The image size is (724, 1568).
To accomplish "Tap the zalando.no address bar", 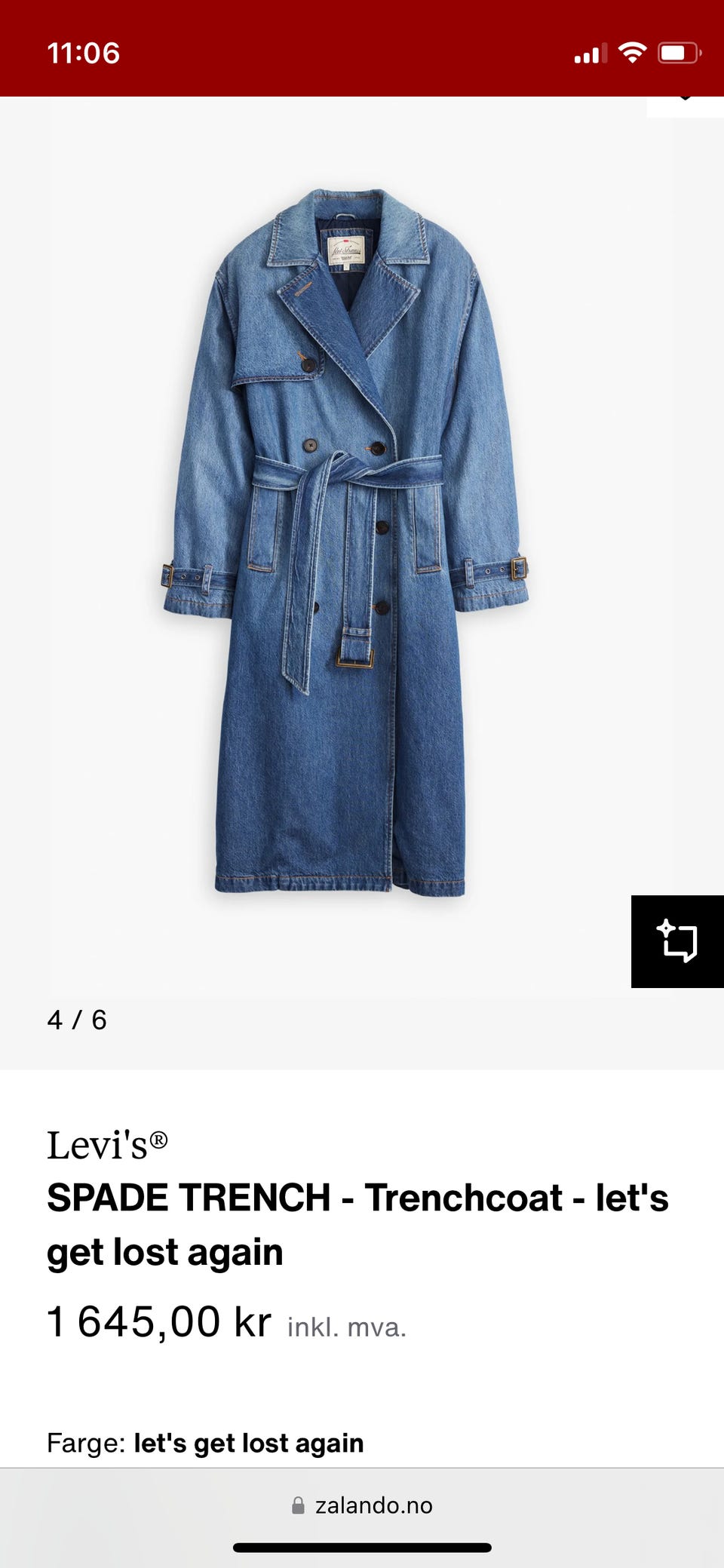I will coord(362,1505).
